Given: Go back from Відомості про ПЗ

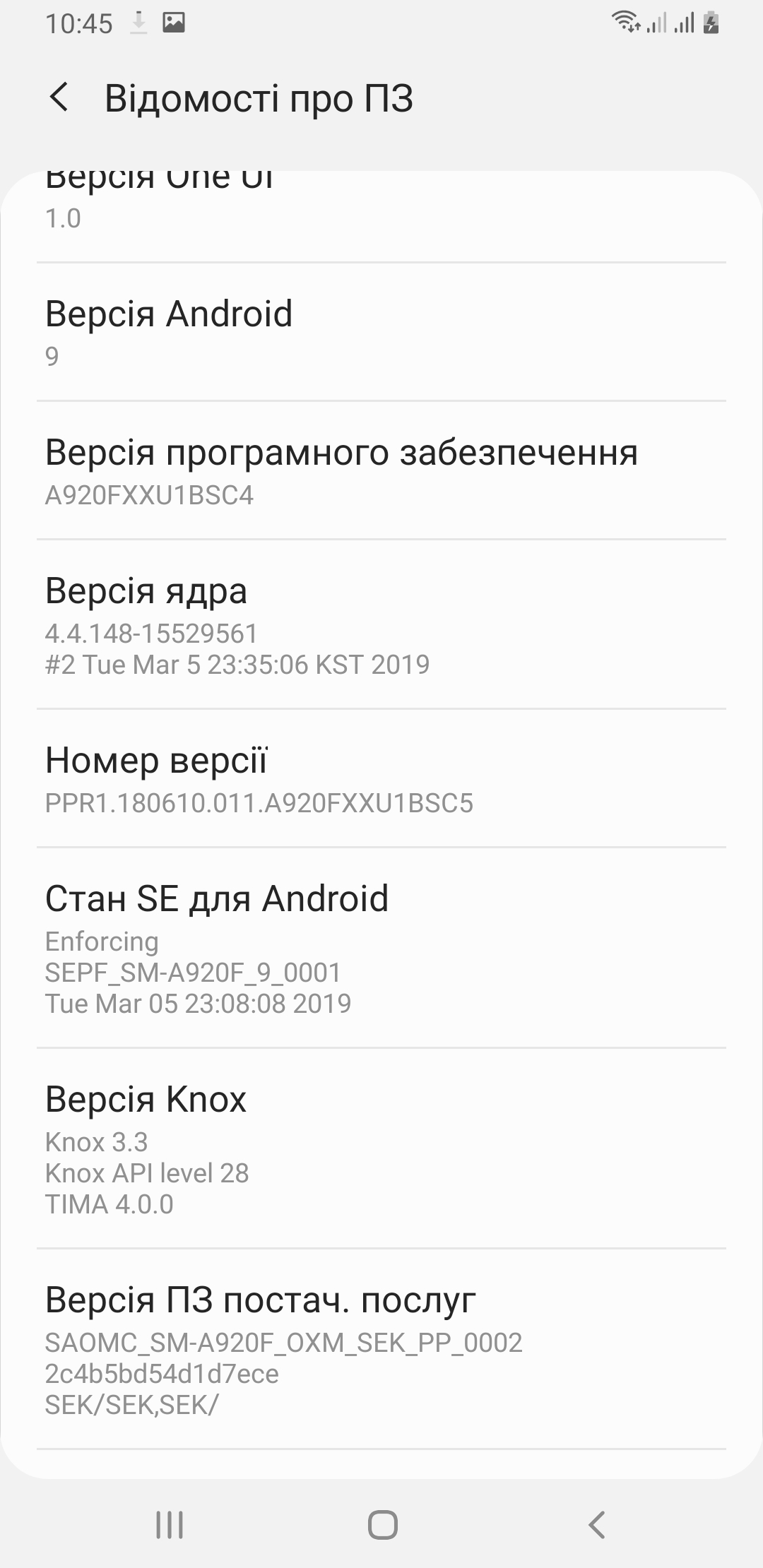Looking at the screenshot, I should 59,97.
